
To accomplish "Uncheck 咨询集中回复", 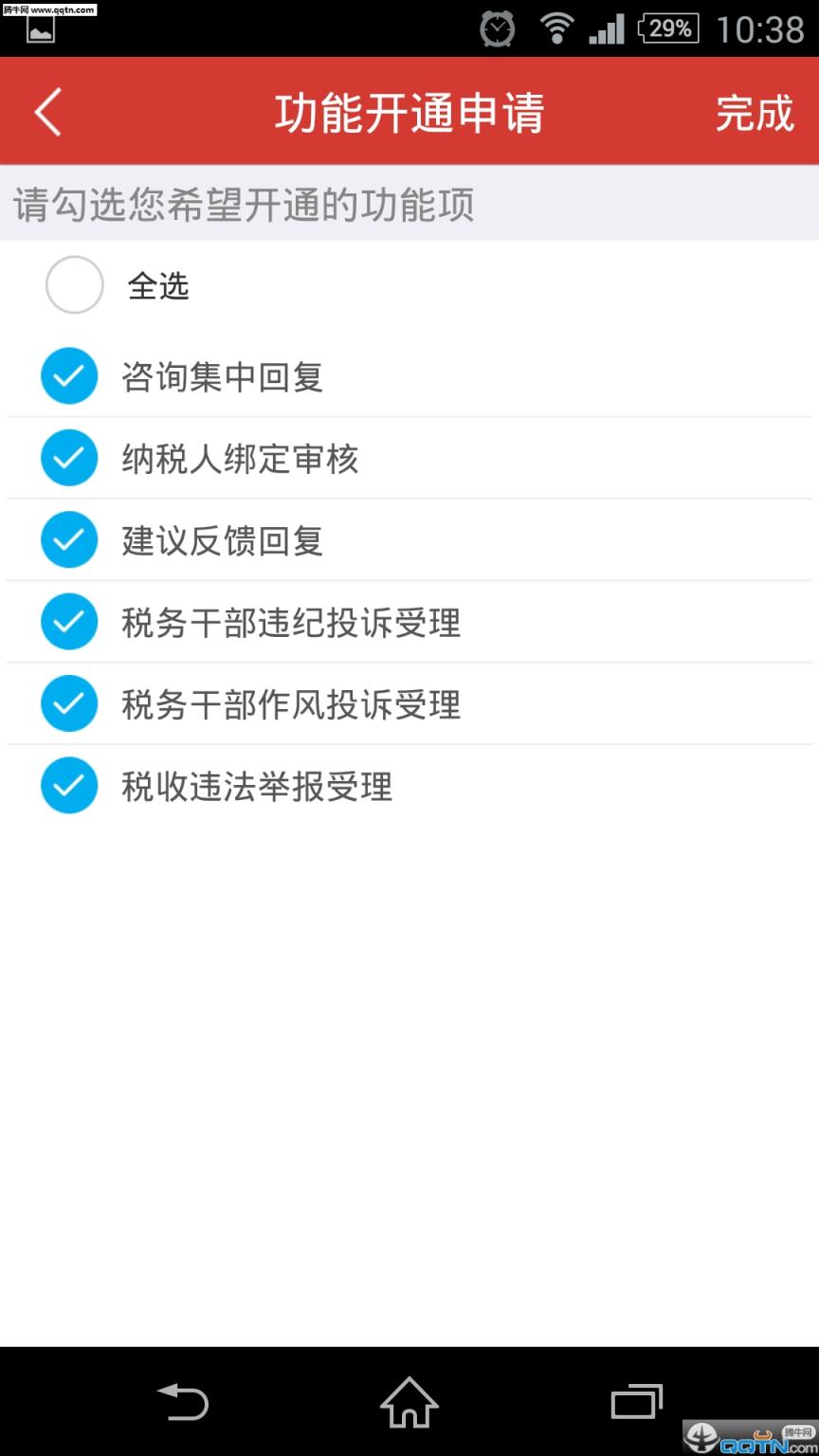I will tap(69, 376).
